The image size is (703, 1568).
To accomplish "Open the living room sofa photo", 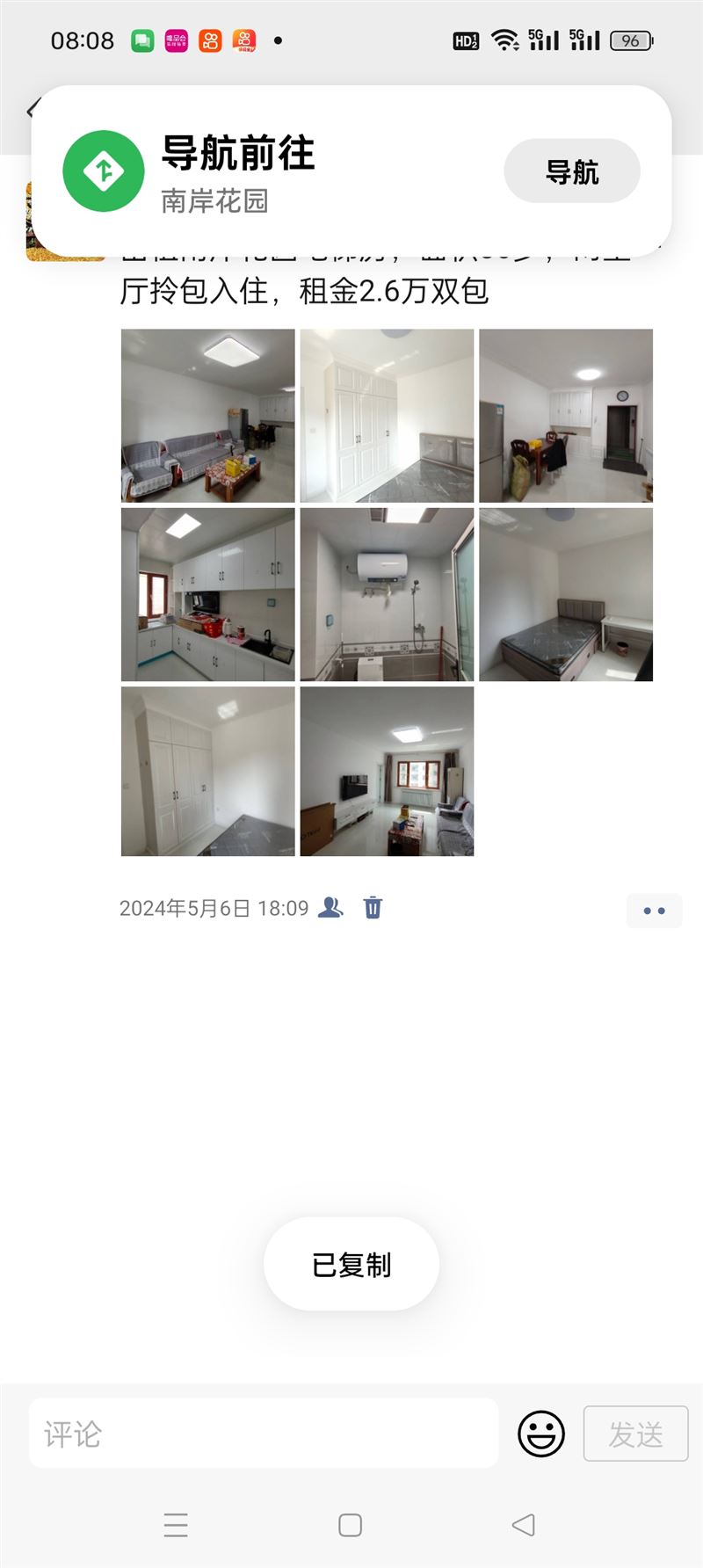I will point(208,416).
